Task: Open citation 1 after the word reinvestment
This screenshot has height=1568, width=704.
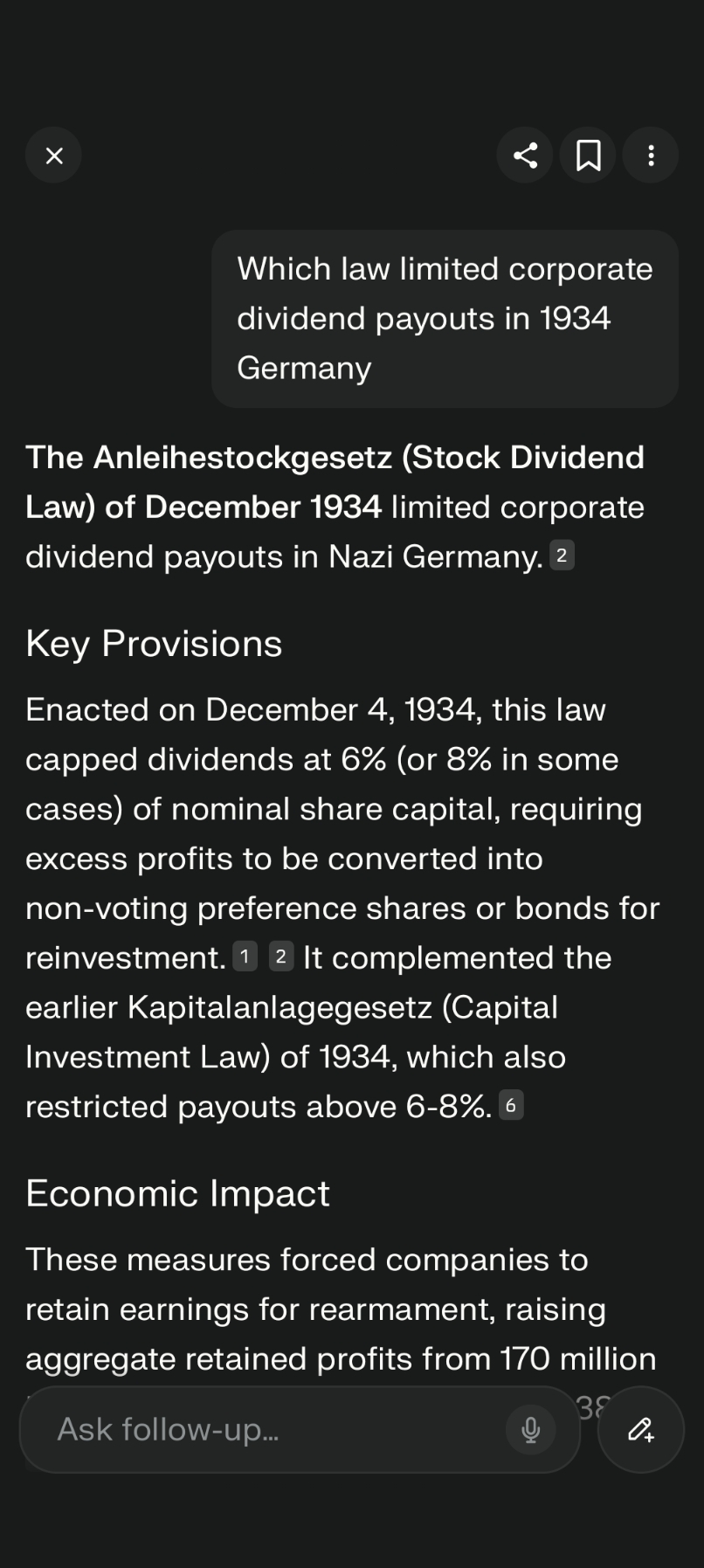Action: pyautogui.click(x=245, y=957)
